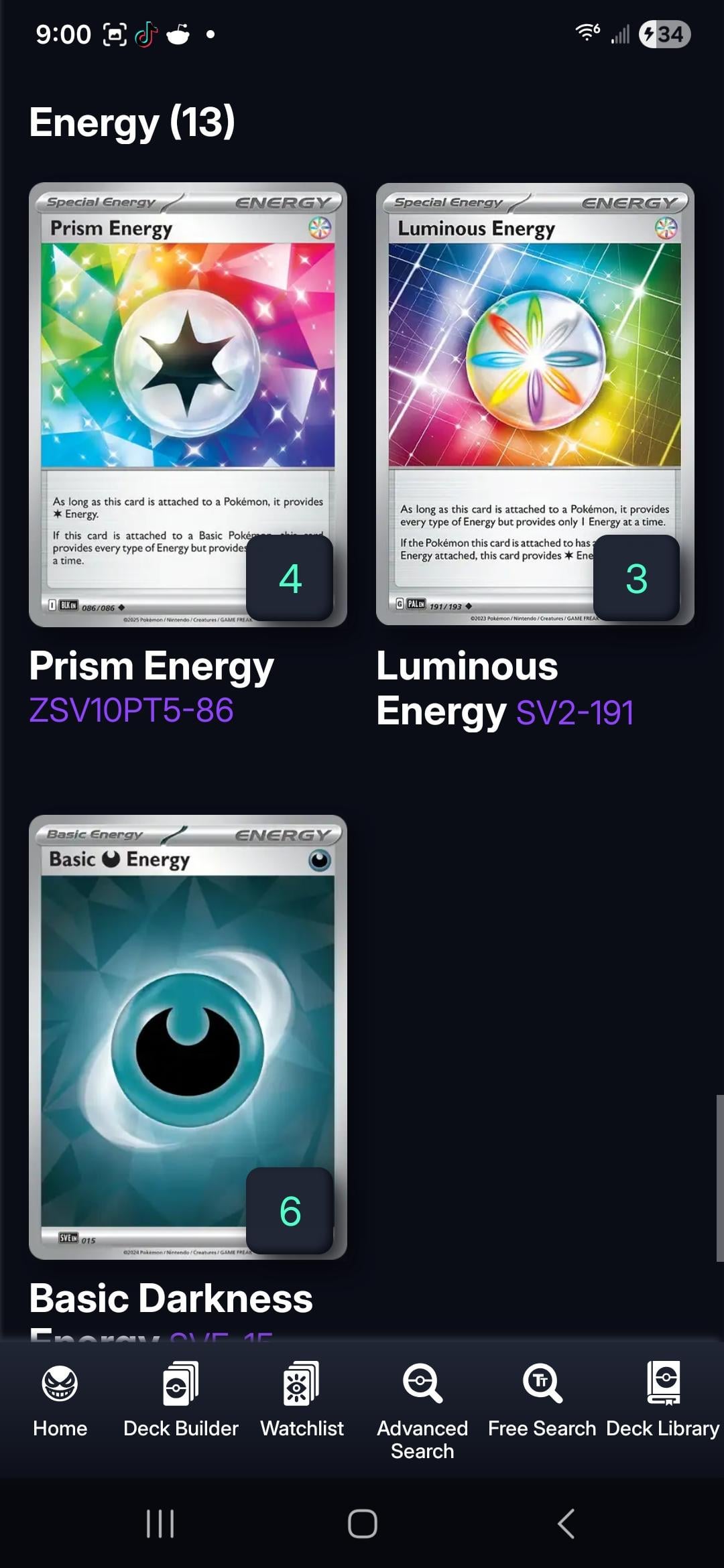Open the system recent apps view
The width and height of the screenshot is (724, 1568).
click(160, 1524)
